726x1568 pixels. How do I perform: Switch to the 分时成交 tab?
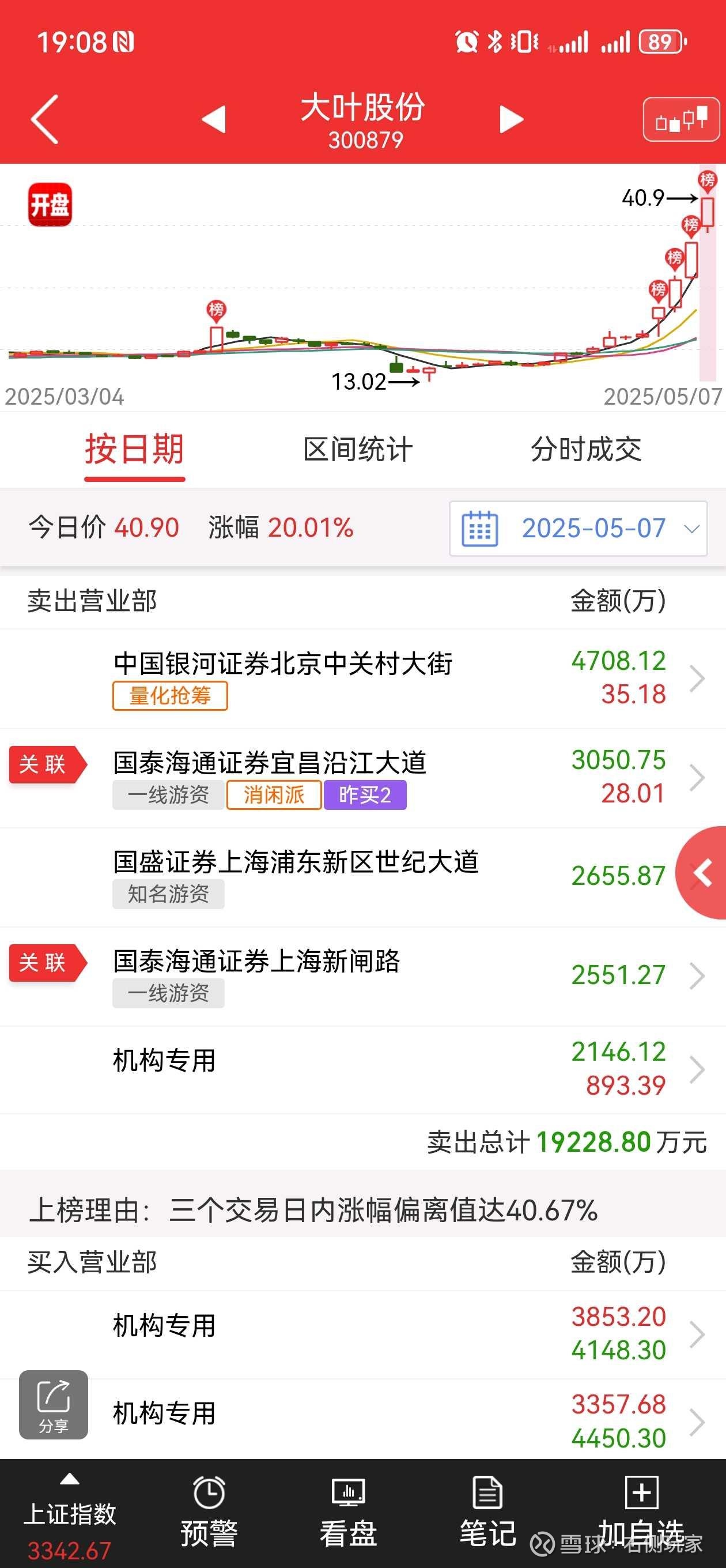tap(587, 450)
